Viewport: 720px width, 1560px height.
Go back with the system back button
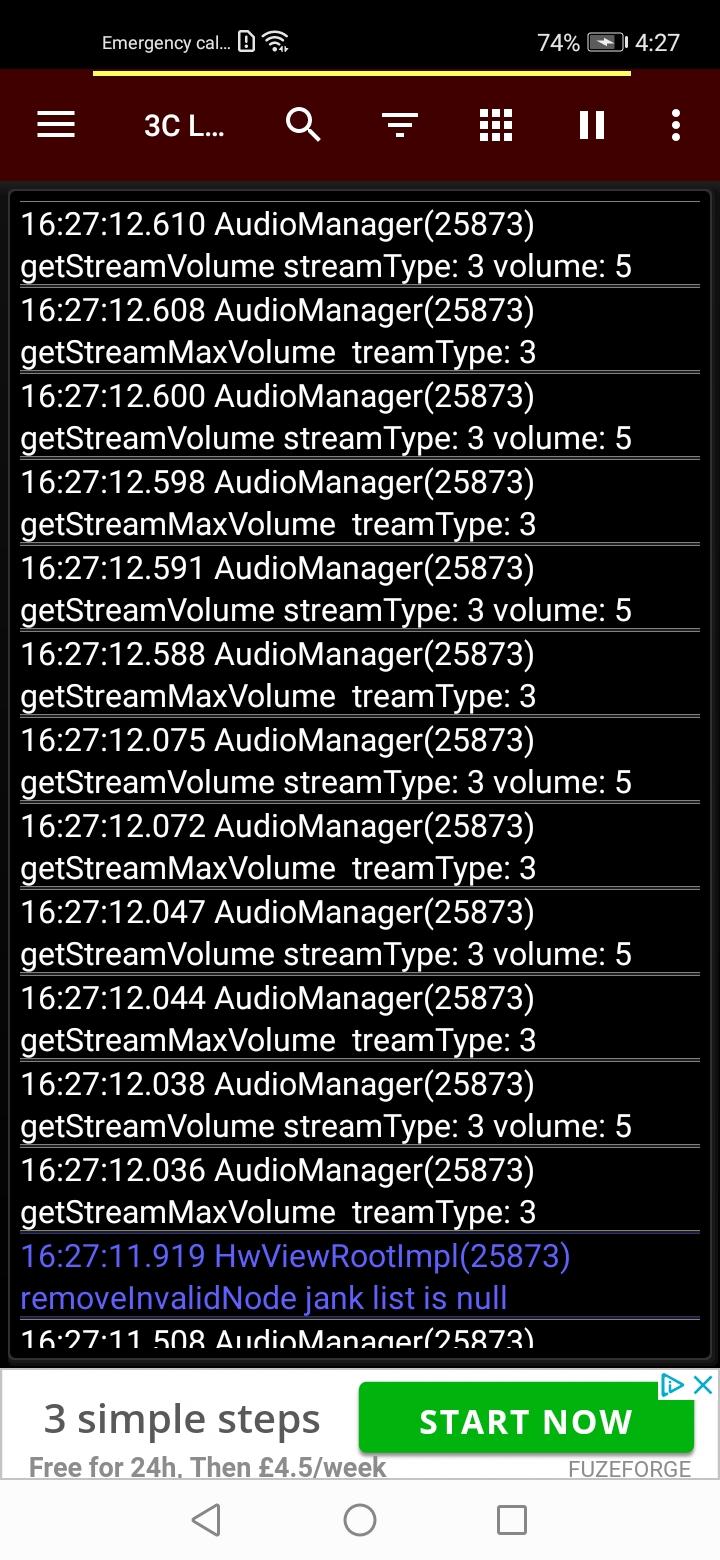(206, 1520)
